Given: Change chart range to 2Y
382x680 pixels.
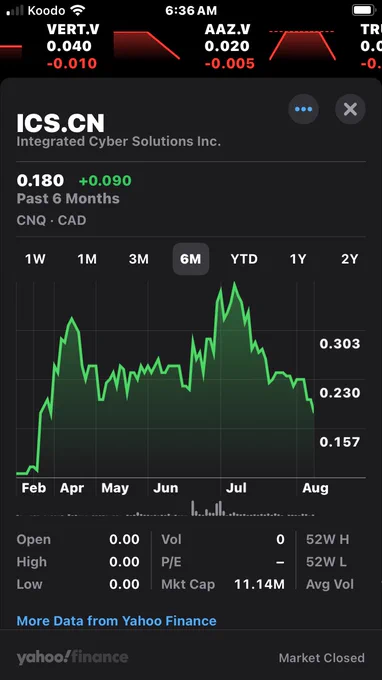Looking at the screenshot, I should [350, 259].
